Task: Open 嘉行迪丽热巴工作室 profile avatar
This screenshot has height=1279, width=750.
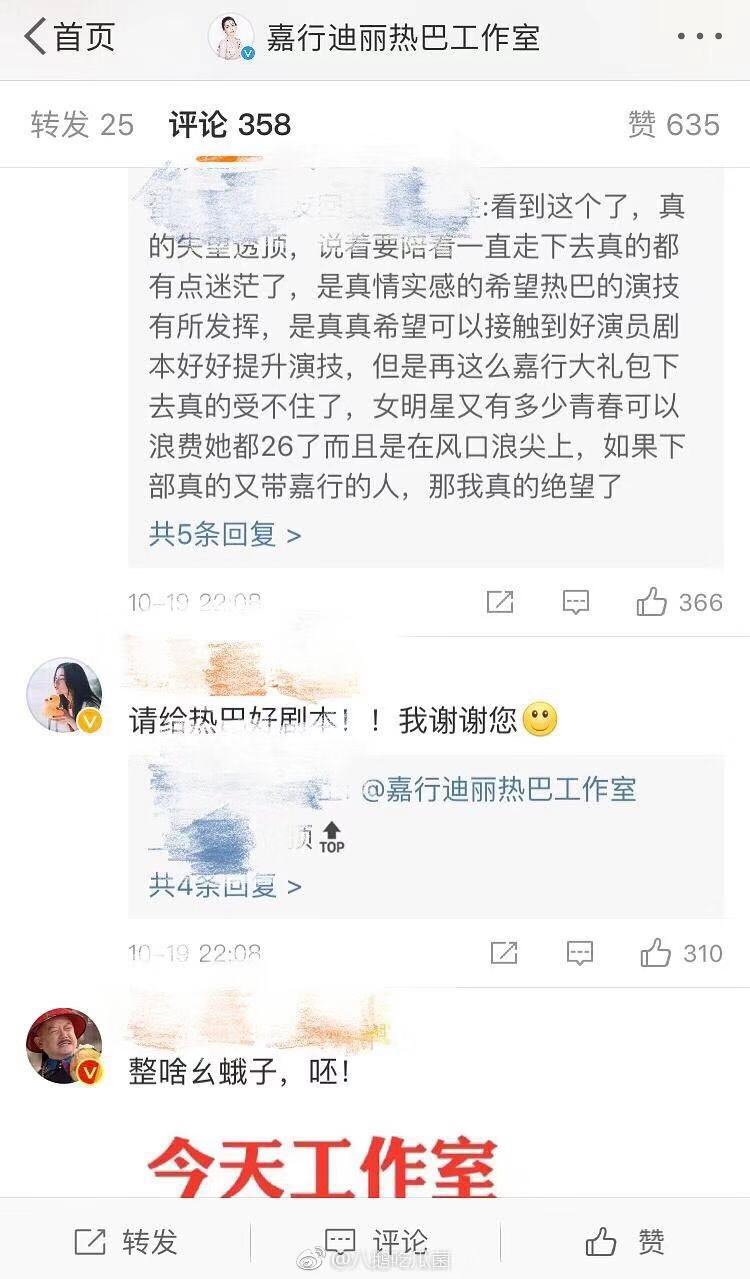Action: [230, 38]
